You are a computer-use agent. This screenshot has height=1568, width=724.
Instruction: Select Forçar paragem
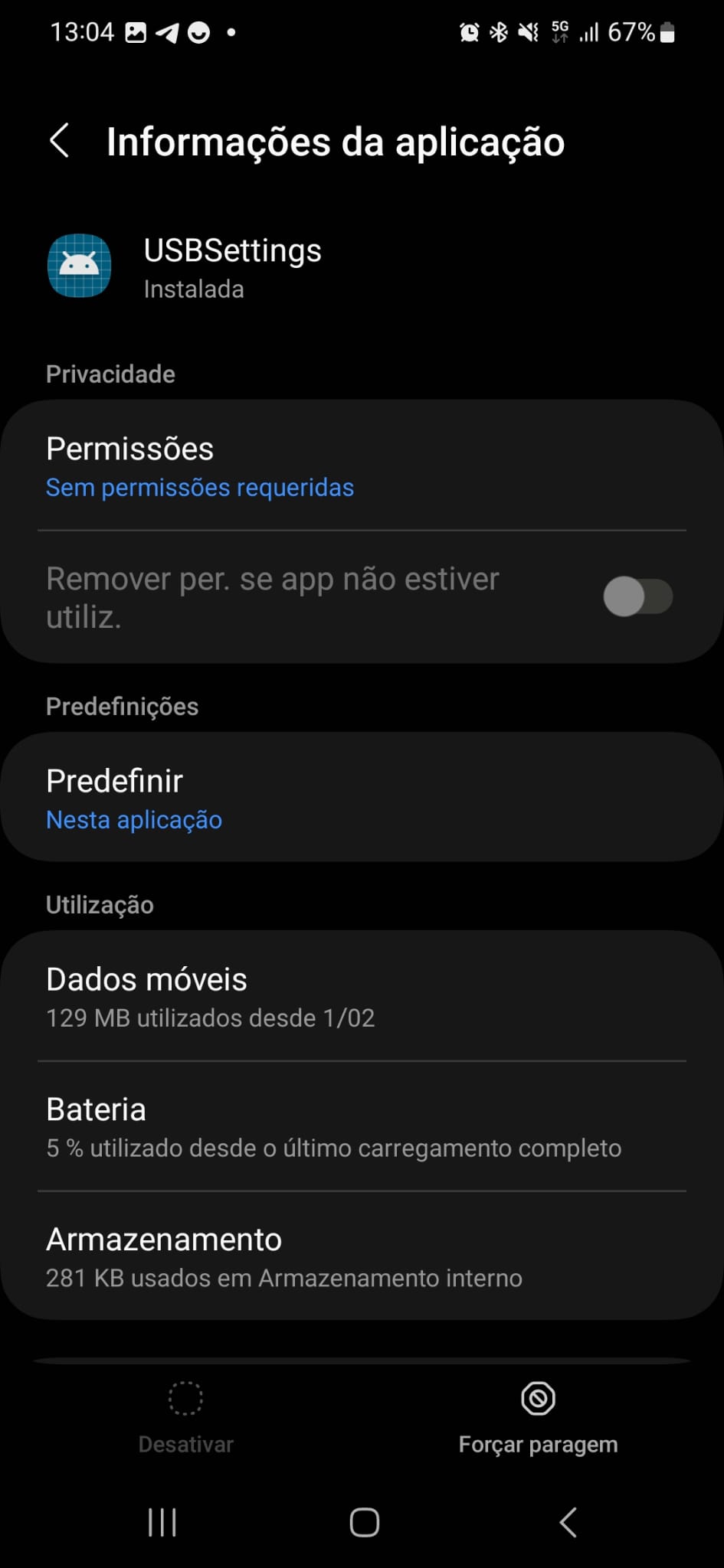tap(538, 1417)
